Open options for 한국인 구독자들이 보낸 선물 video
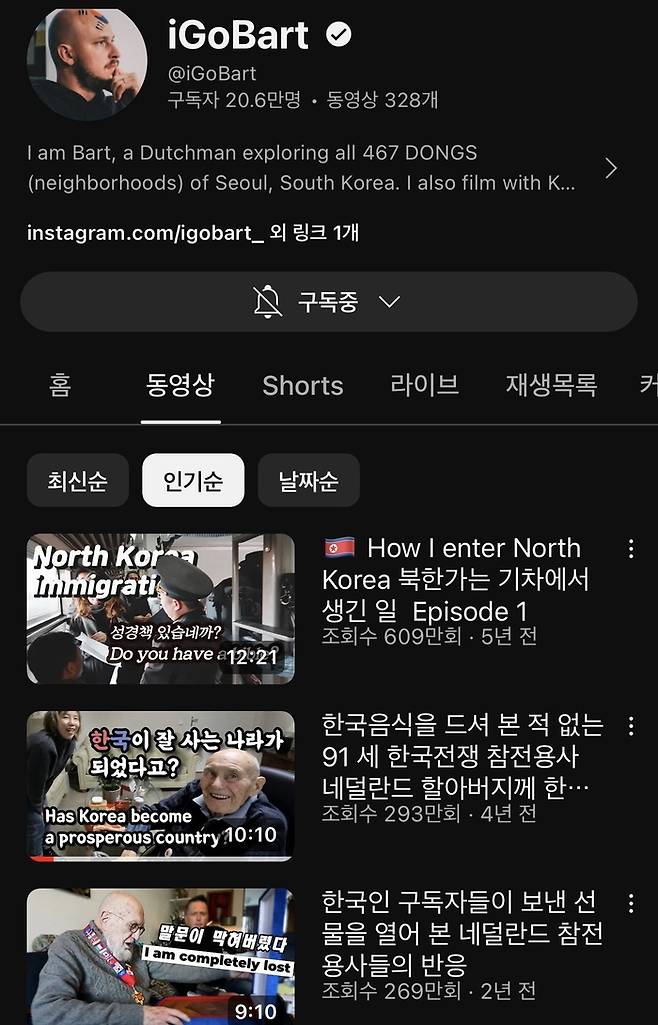 [x=630, y=904]
